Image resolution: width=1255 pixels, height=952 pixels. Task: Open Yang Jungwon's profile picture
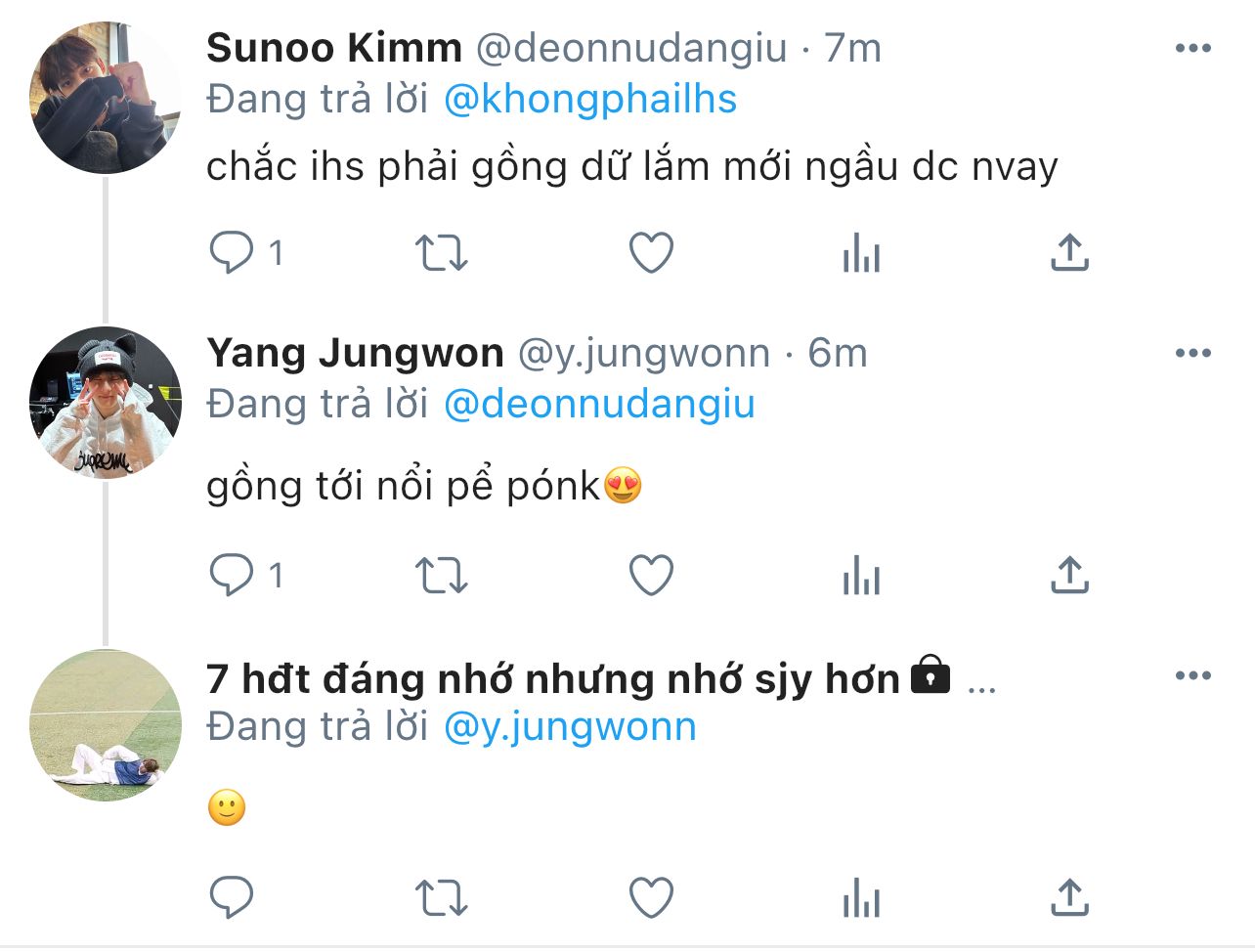click(105, 403)
